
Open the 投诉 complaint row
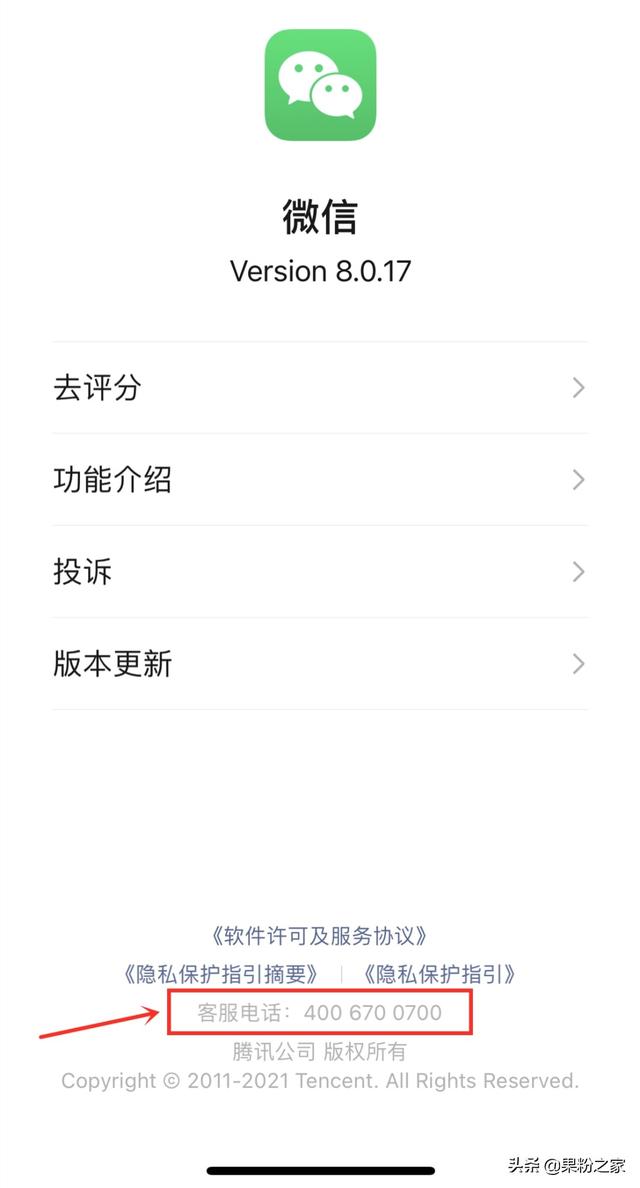(320, 571)
